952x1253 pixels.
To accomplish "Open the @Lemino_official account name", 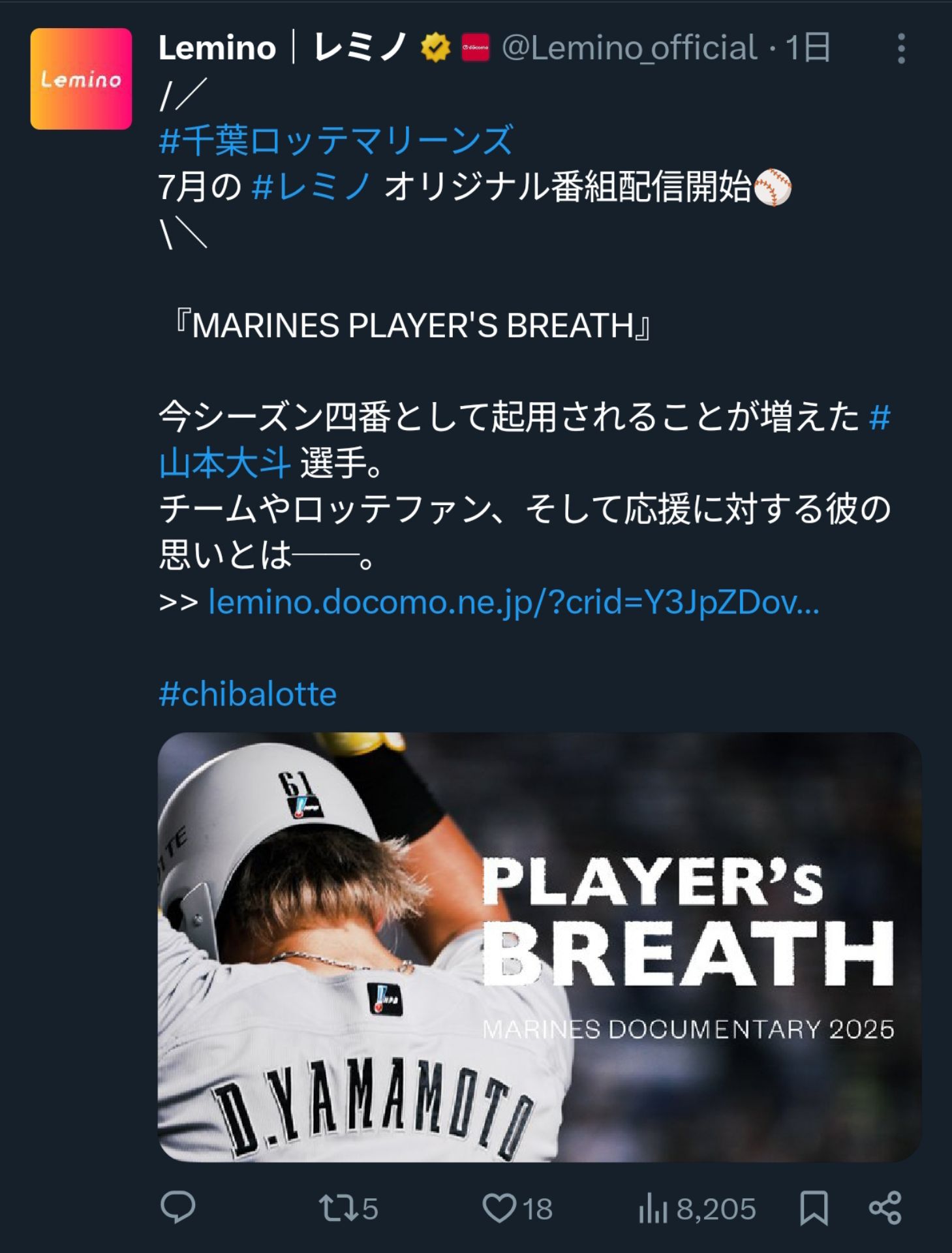I will point(629,49).
